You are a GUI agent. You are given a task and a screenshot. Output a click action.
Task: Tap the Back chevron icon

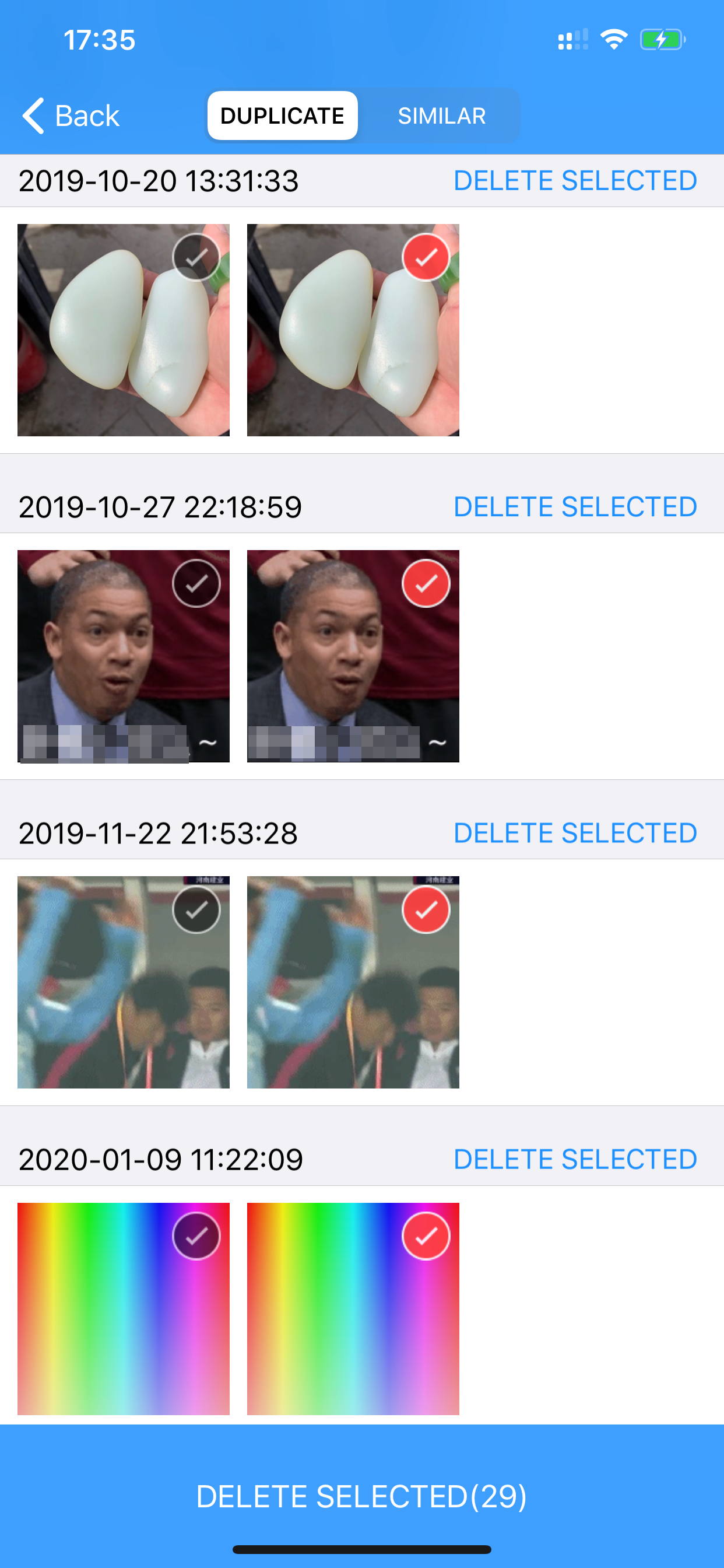[33, 115]
